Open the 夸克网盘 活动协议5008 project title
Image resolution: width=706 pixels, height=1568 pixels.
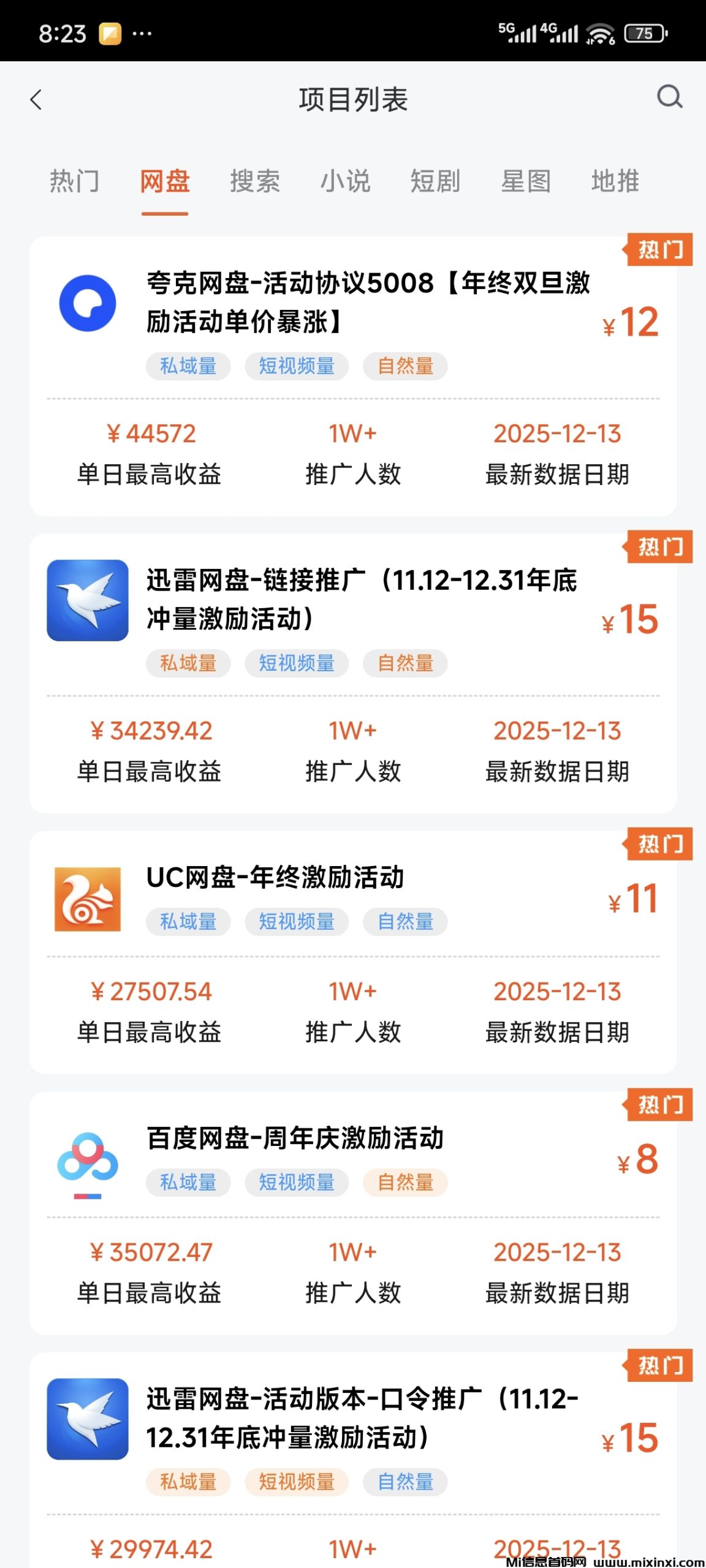click(368, 304)
